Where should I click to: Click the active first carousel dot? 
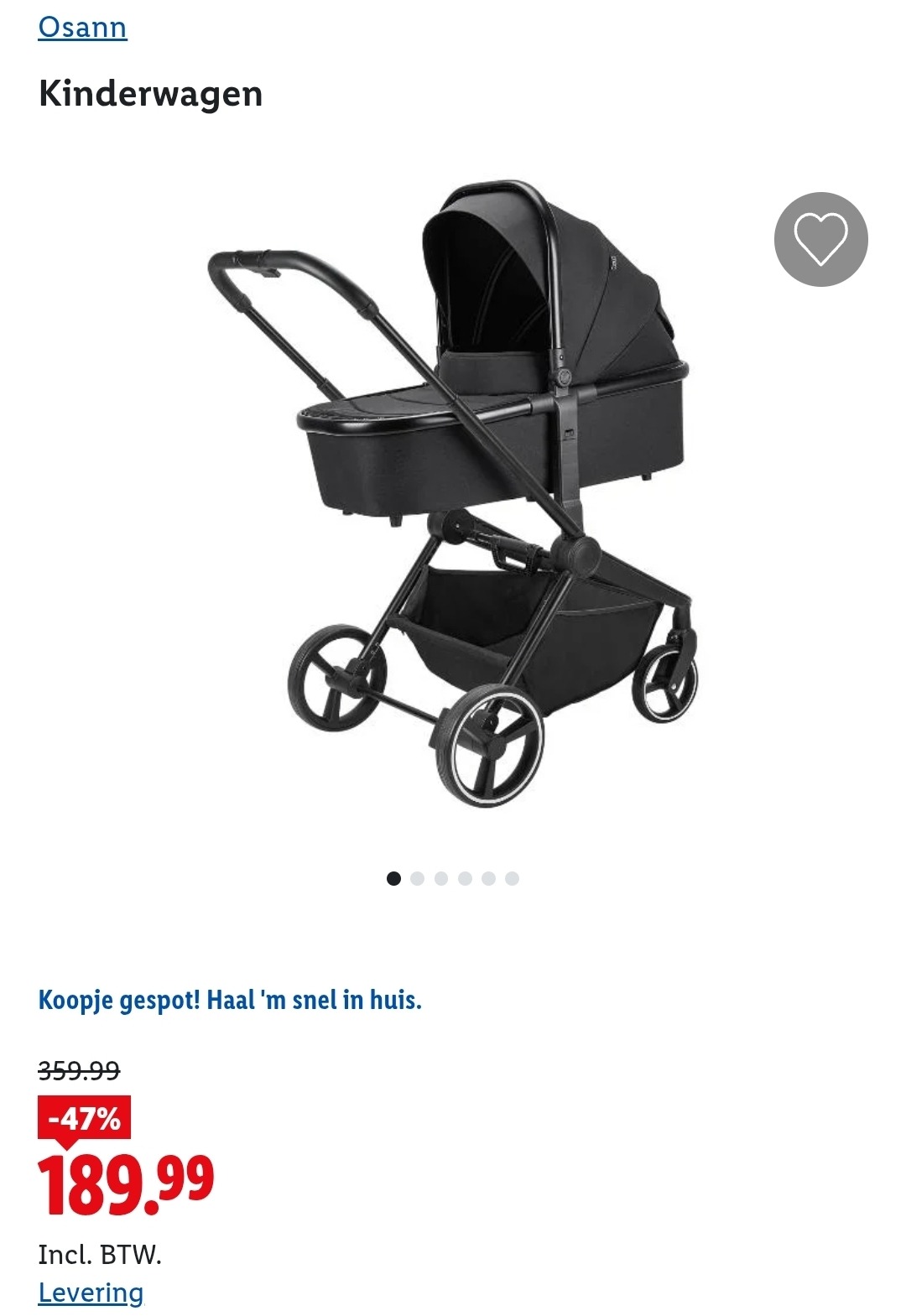coord(393,876)
